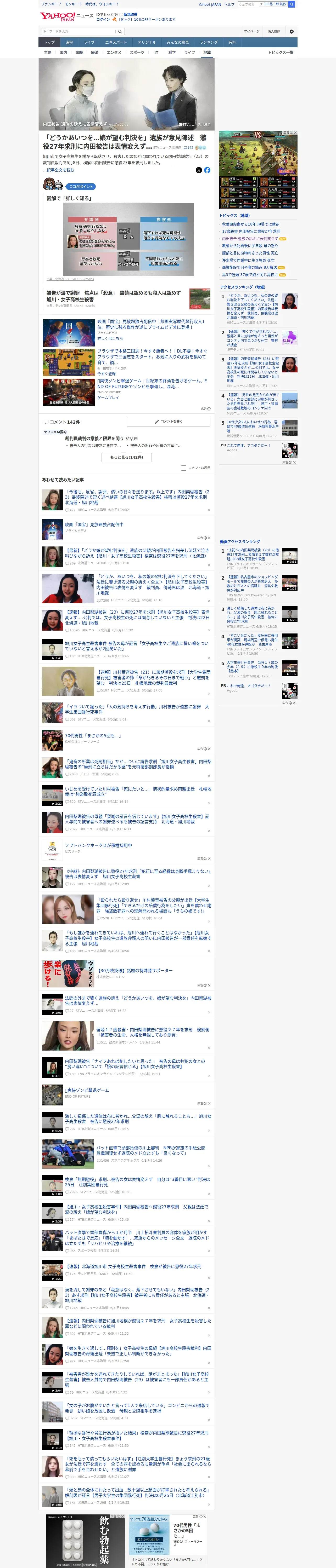Read the full article via 記事全文を読む
Screen dimensions: 336x1568
click(x=60, y=170)
